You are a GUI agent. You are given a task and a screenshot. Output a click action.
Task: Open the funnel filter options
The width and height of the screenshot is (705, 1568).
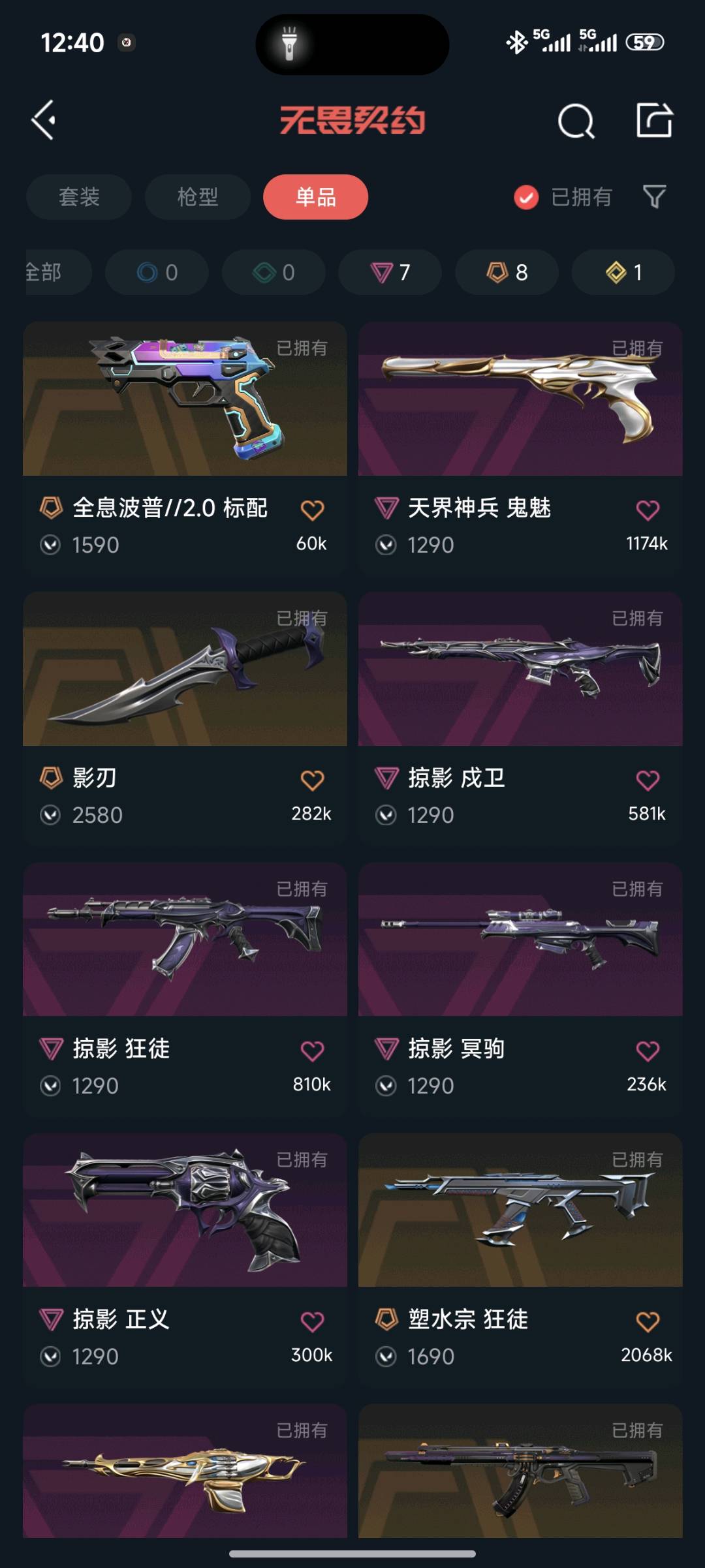click(654, 196)
